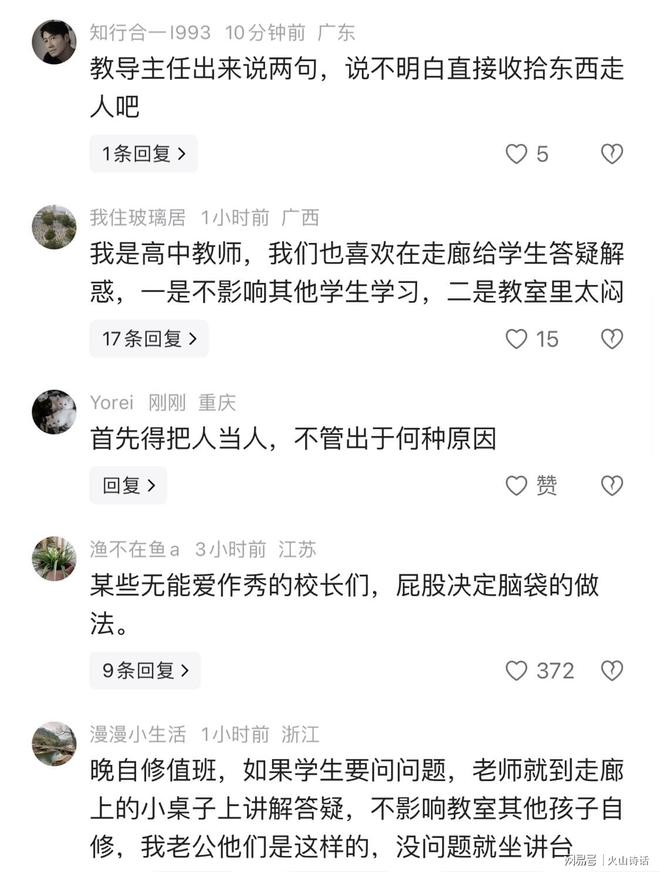Reply to Yorei's comment
This screenshot has height=872, width=660.
(x=129, y=485)
